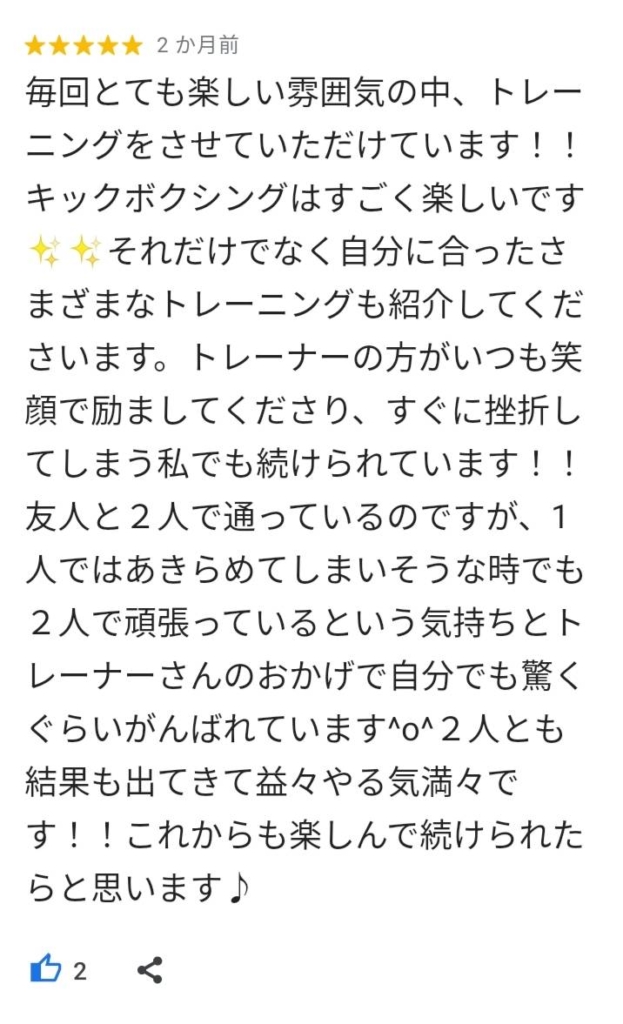Share this five-star review
Image resolution: width=623 pixels, height=1024 pixels.
150,969
